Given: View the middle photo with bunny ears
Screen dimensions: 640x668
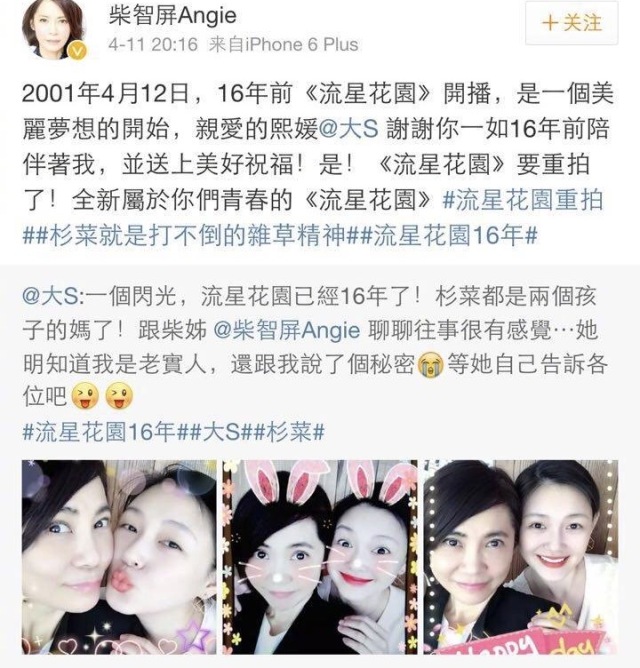Looking at the screenshot, I should 320,555.
